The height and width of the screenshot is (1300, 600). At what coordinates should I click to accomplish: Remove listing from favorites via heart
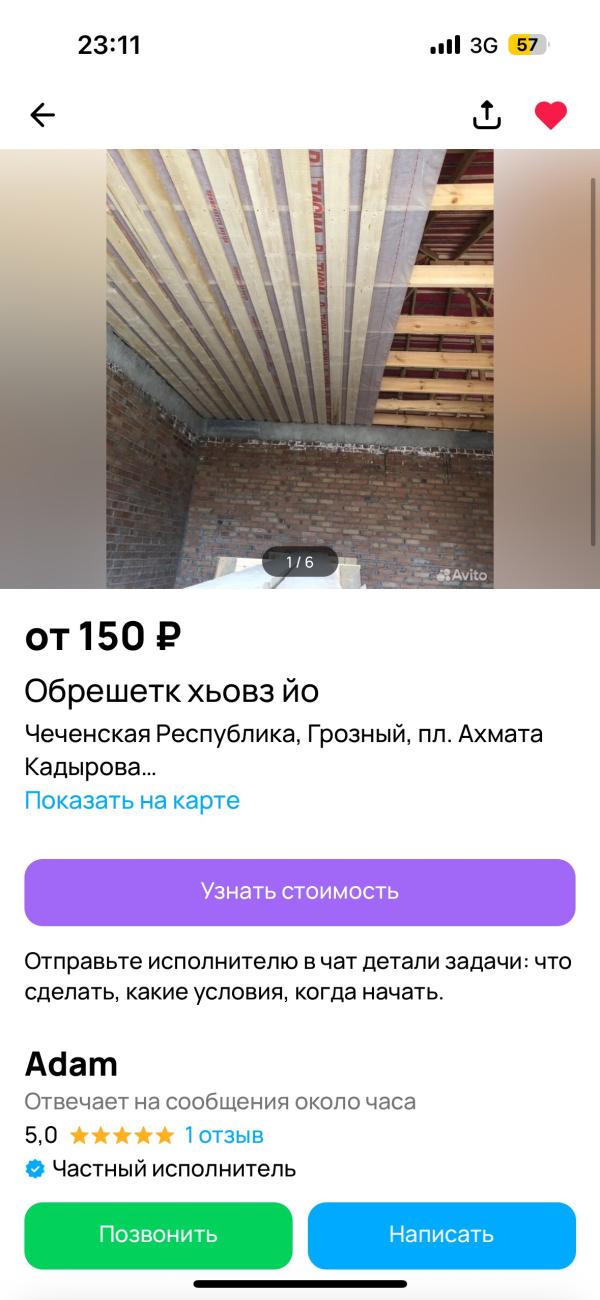[550, 115]
